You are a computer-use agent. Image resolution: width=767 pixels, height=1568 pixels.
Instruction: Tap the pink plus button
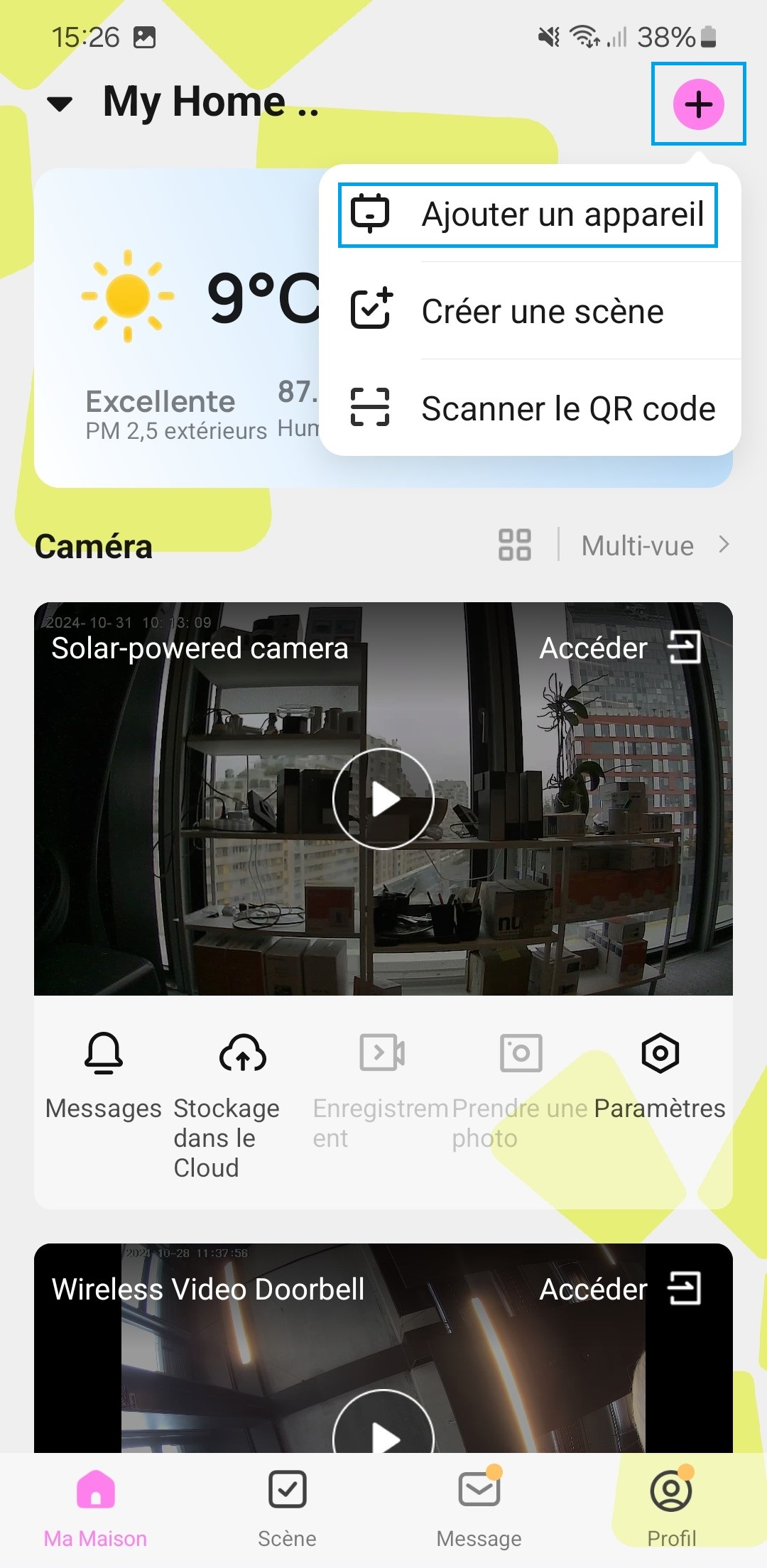pyautogui.click(x=698, y=104)
